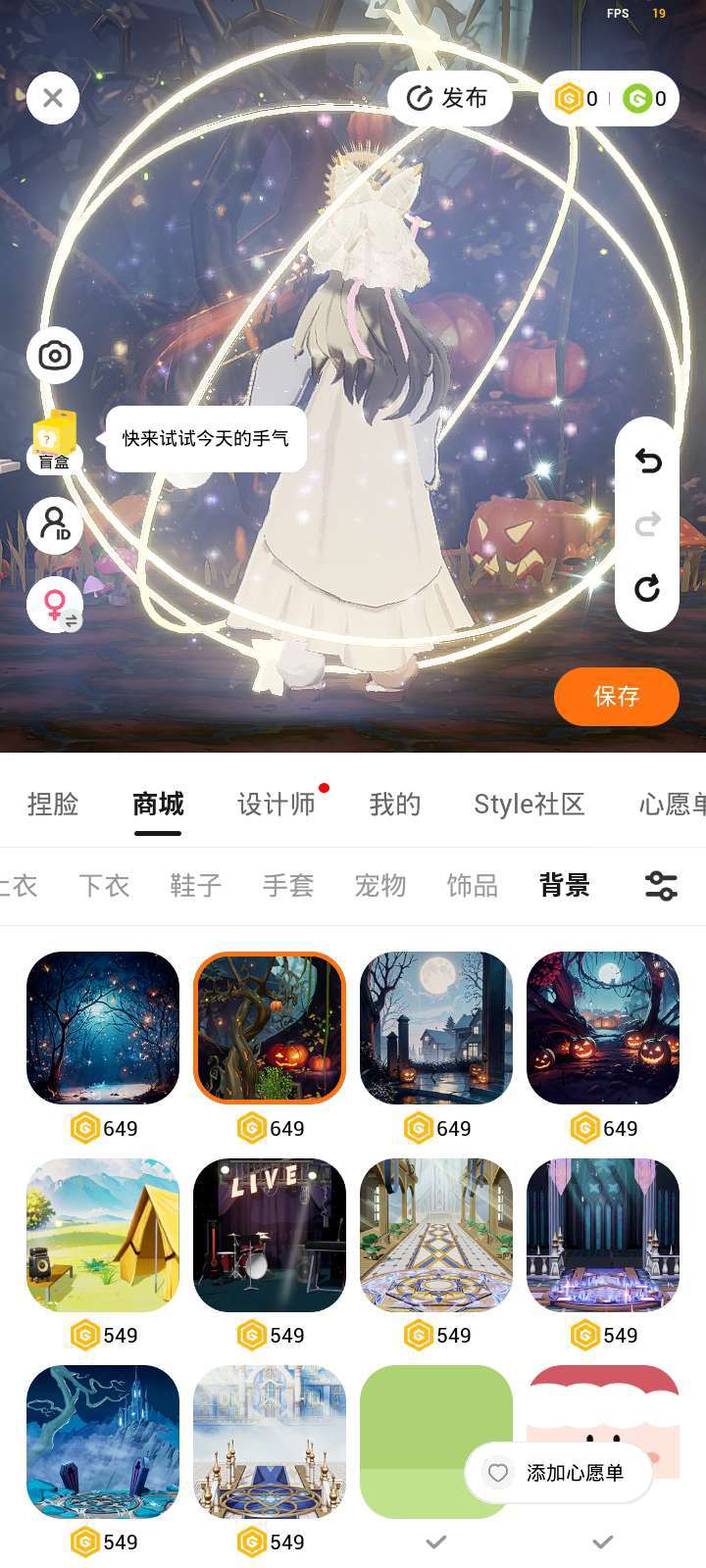
Task: Open the camera to take a photo
Action: pos(55,355)
